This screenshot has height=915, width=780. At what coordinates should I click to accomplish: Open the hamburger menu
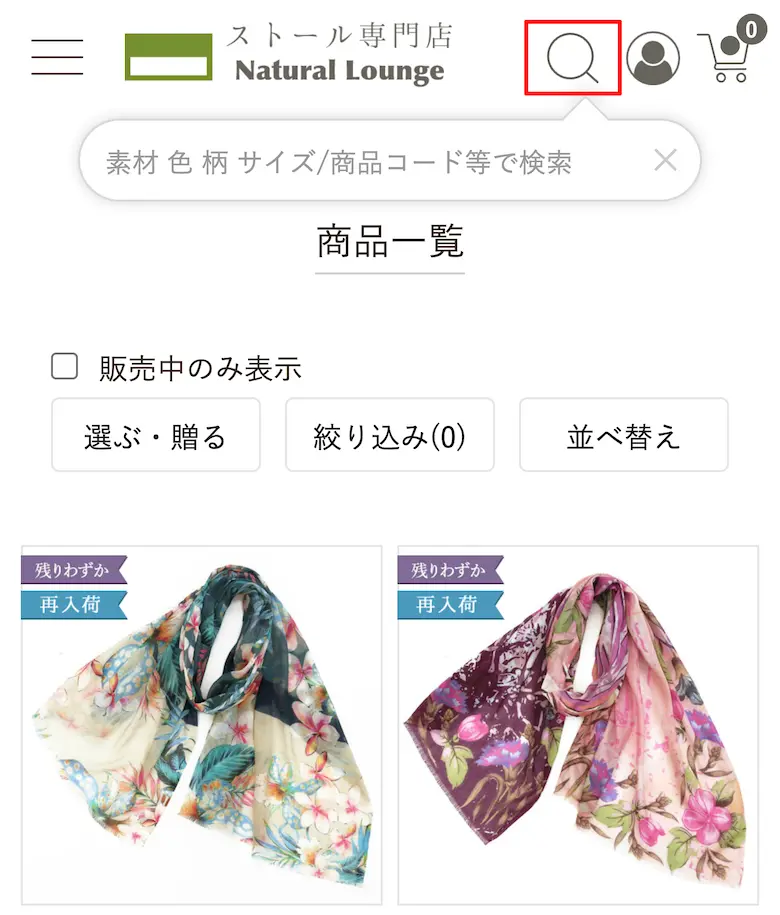pyautogui.click(x=57, y=57)
